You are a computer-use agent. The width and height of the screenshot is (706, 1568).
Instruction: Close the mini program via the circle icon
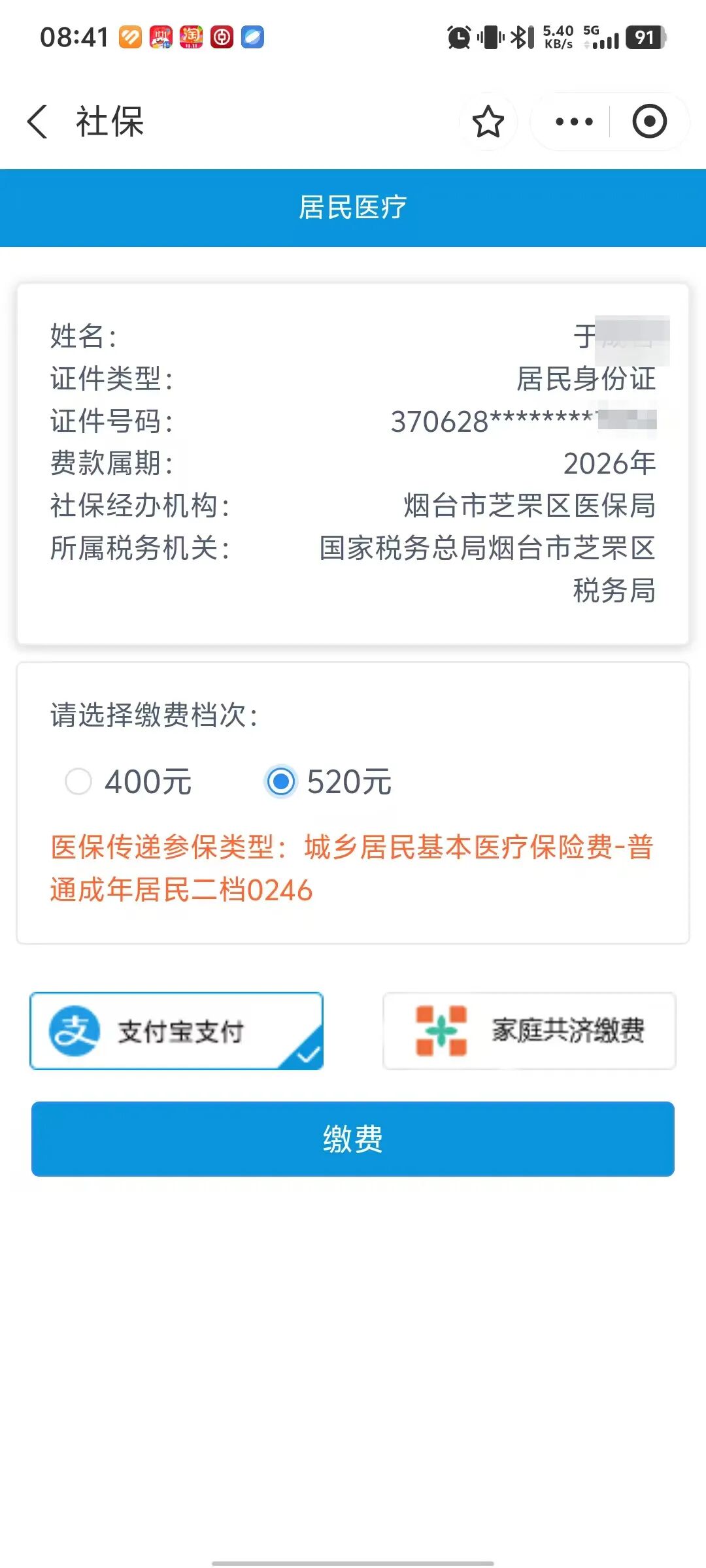(x=649, y=122)
